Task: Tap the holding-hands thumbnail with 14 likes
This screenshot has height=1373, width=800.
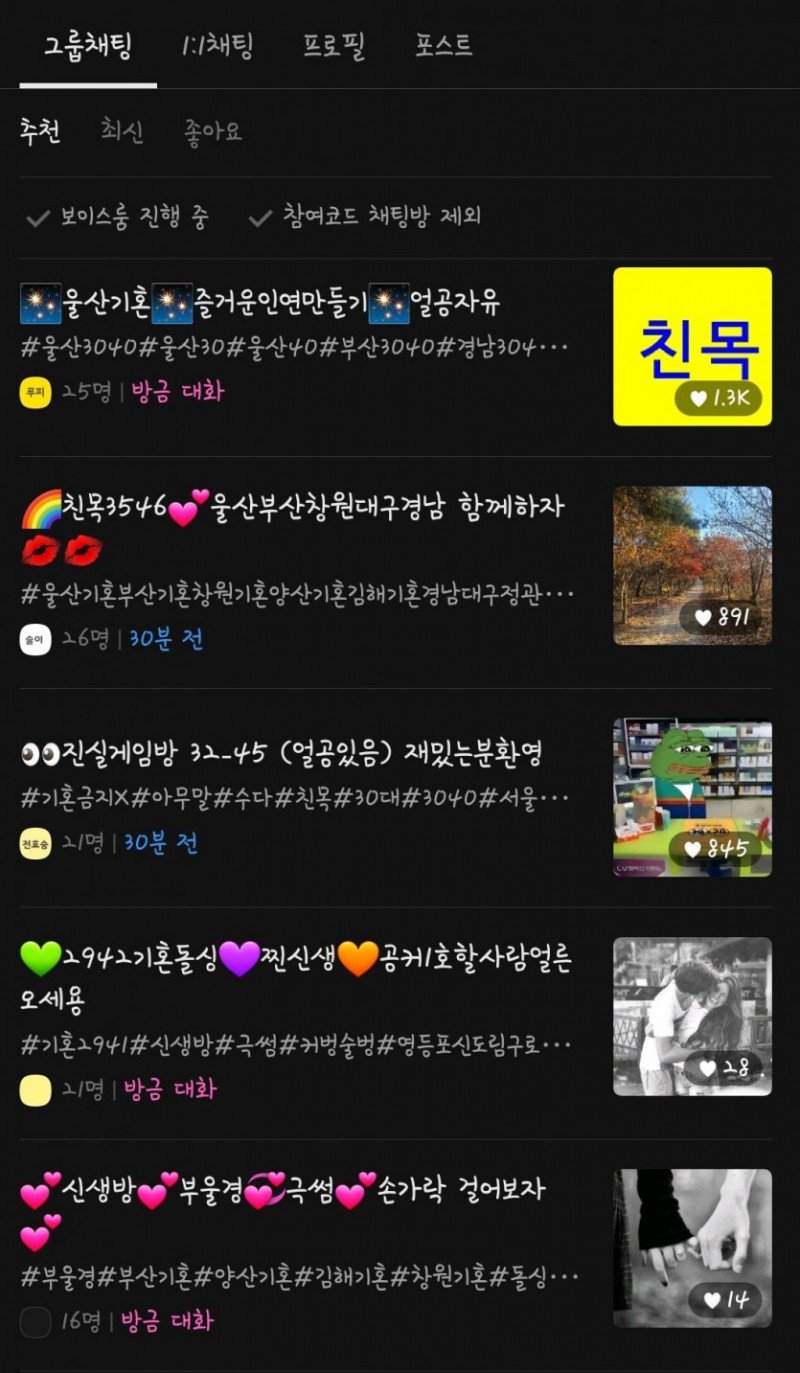Action: [x=692, y=1248]
